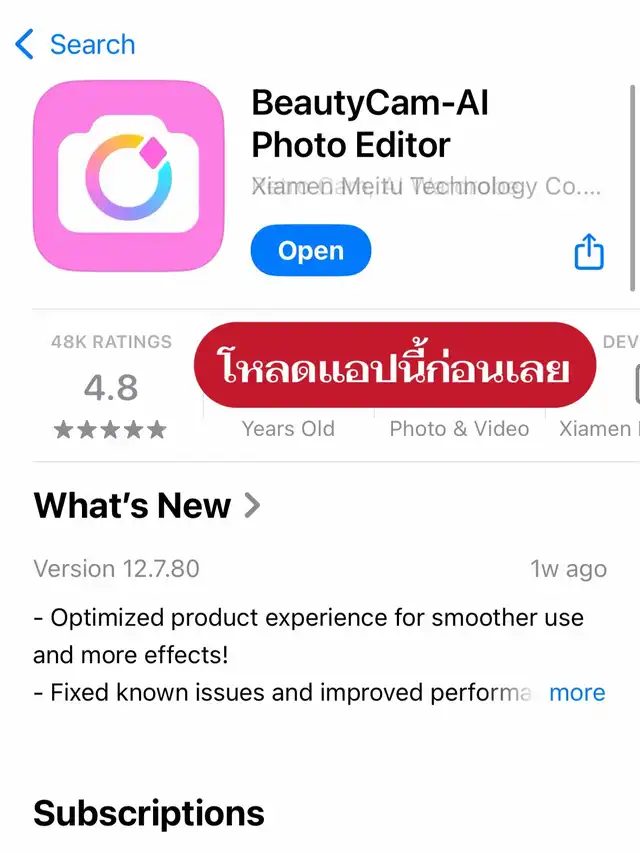
Task: View the 48K ratings section
Action: (x=111, y=387)
